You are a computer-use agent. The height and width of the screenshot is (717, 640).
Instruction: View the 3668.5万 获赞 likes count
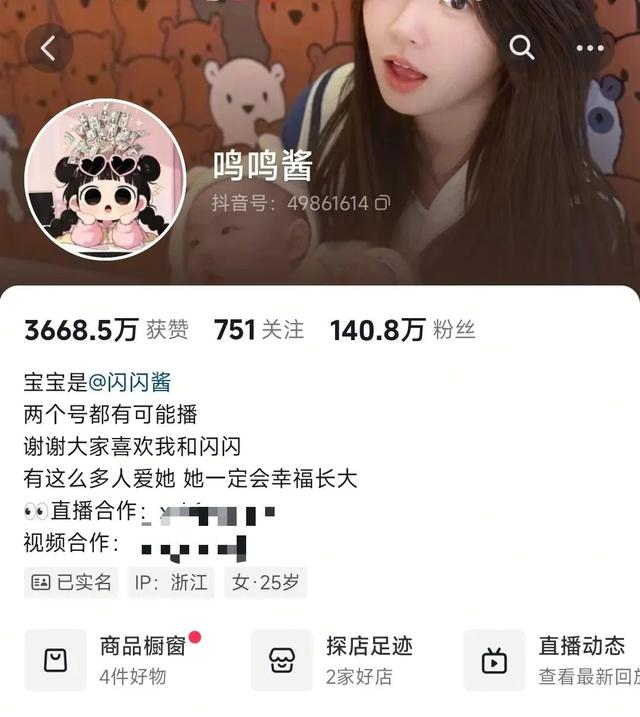106,330
